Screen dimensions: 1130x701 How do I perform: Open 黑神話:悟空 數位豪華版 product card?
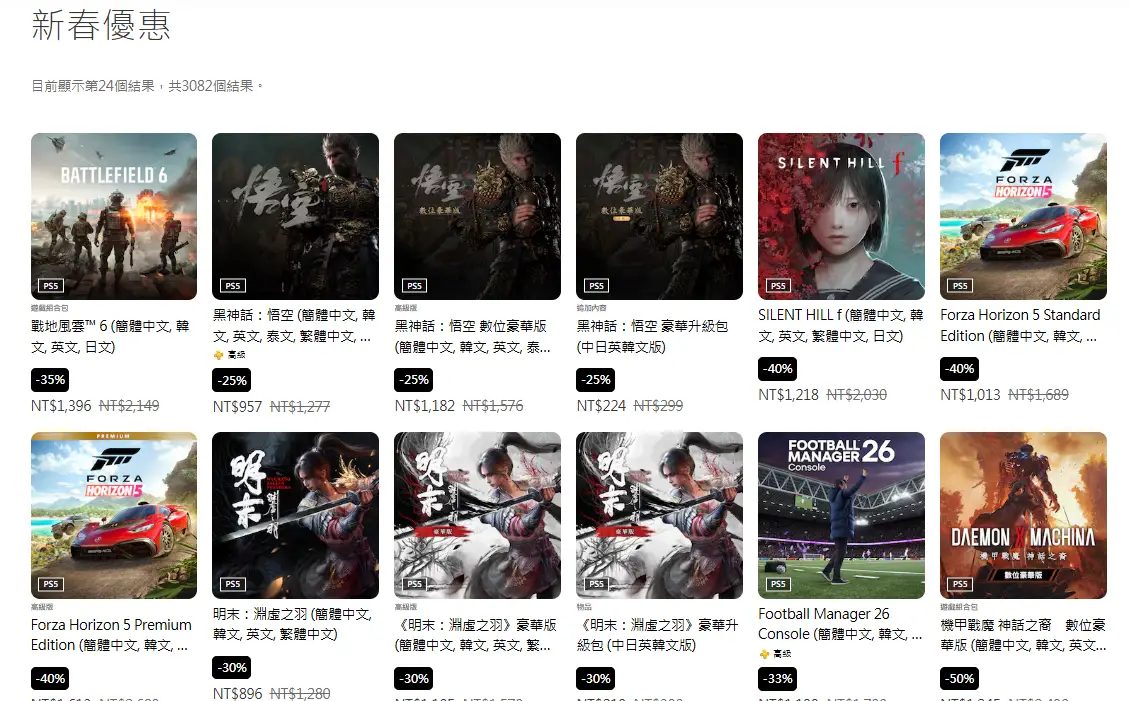[478, 216]
